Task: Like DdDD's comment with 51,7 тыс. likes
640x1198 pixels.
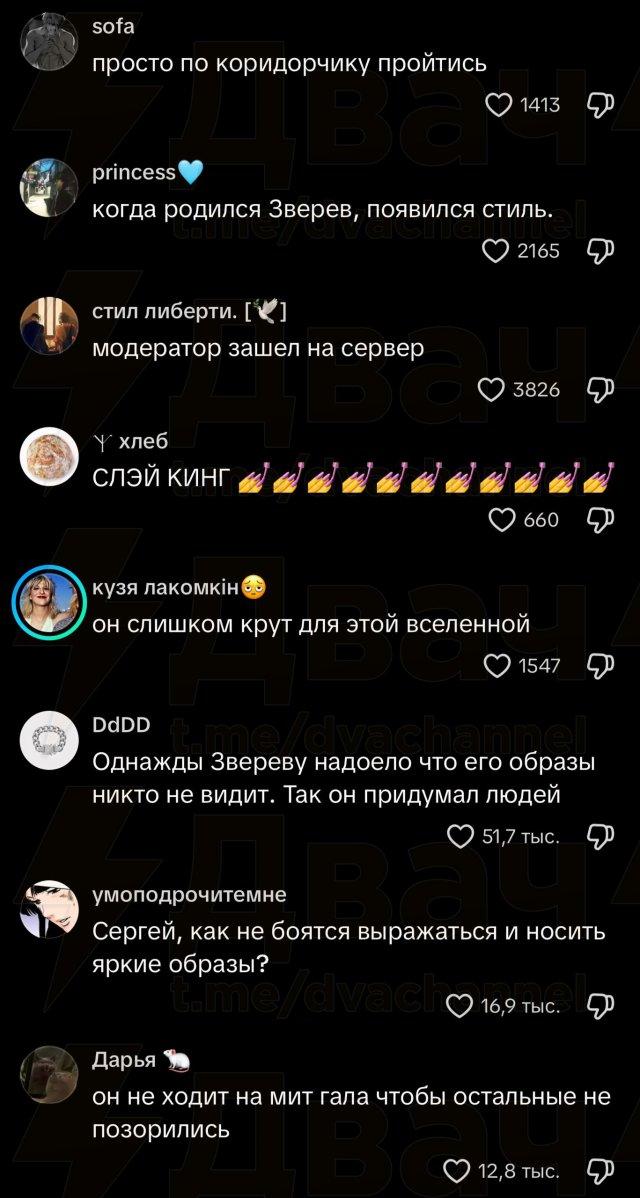Action: (460, 836)
